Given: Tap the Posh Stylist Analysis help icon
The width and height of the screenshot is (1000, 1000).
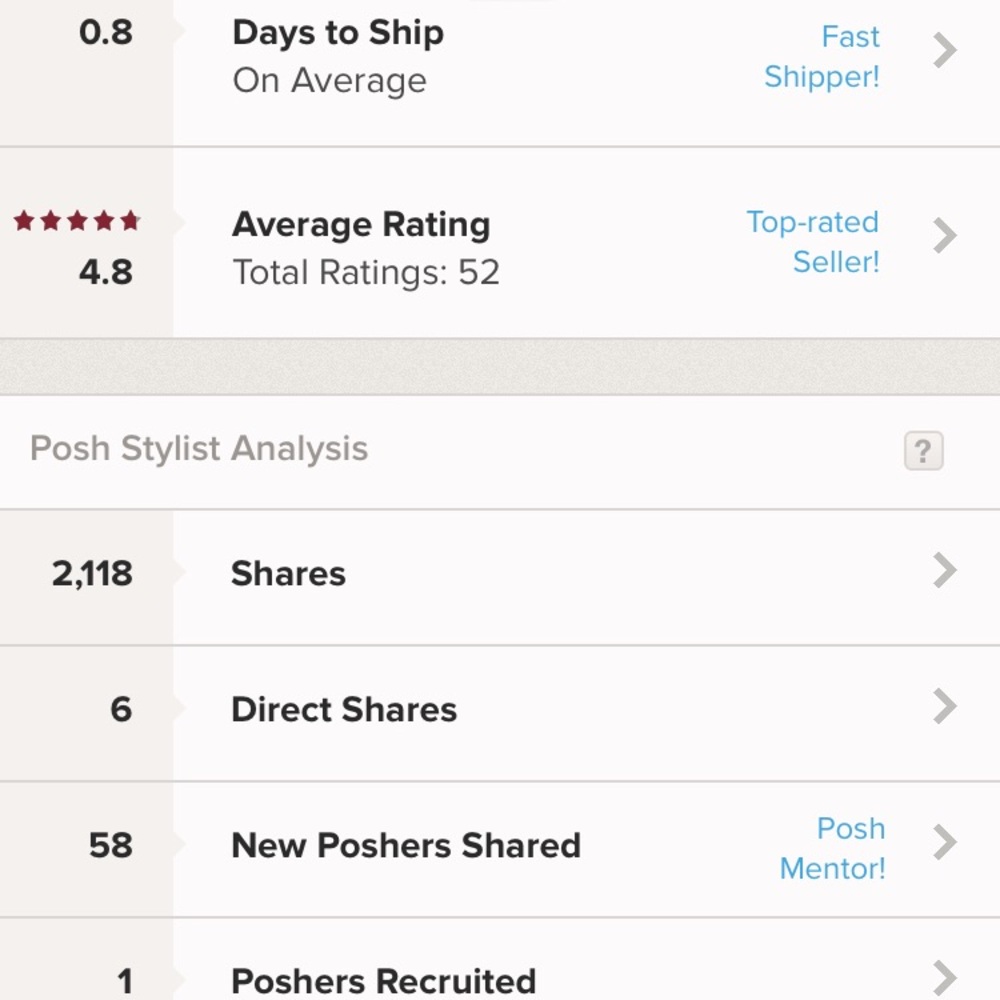Looking at the screenshot, I should tap(923, 452).
